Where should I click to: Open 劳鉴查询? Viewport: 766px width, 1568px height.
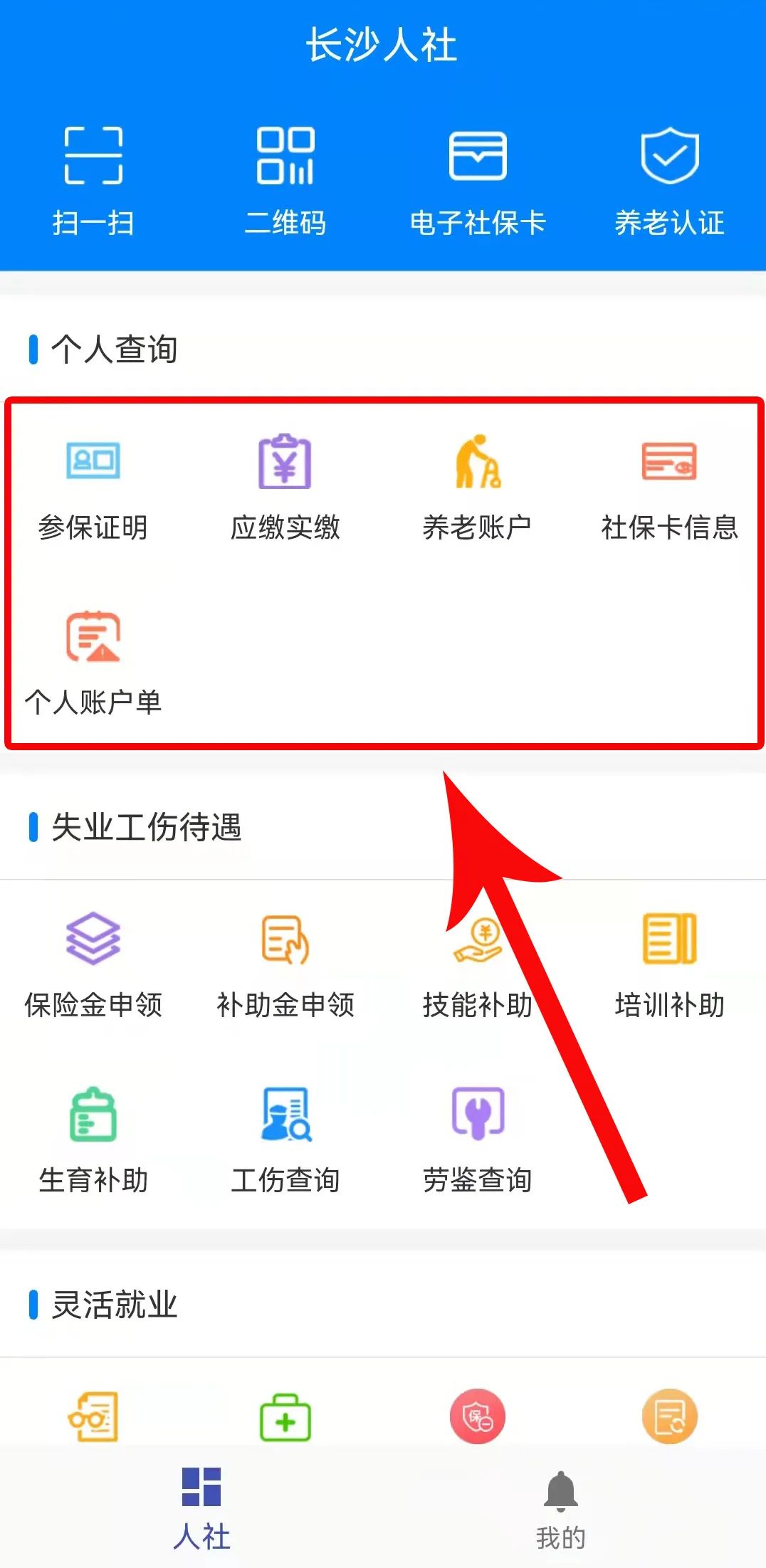click(478, 1140)
